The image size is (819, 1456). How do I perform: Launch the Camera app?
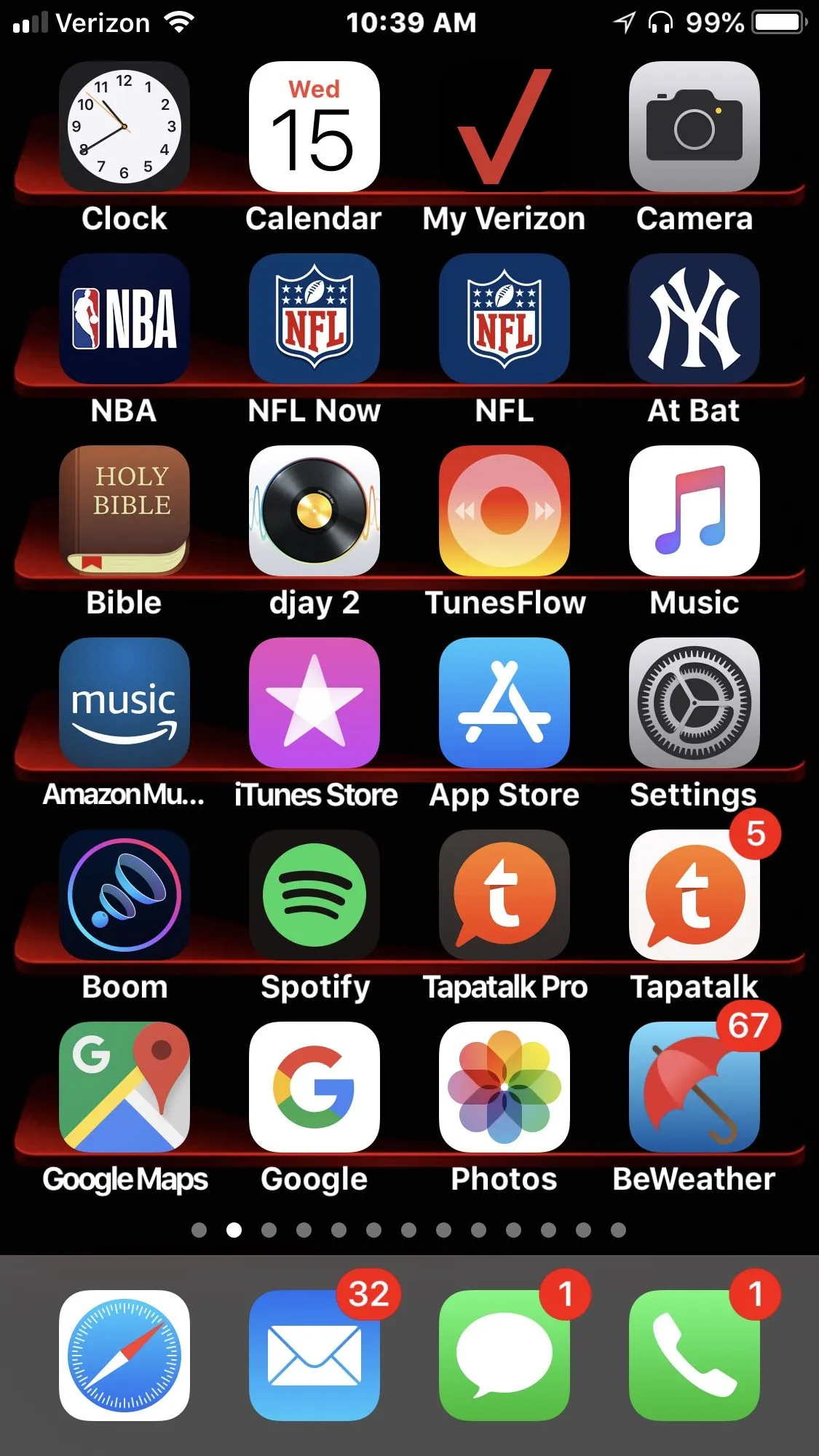coord(695,127)
